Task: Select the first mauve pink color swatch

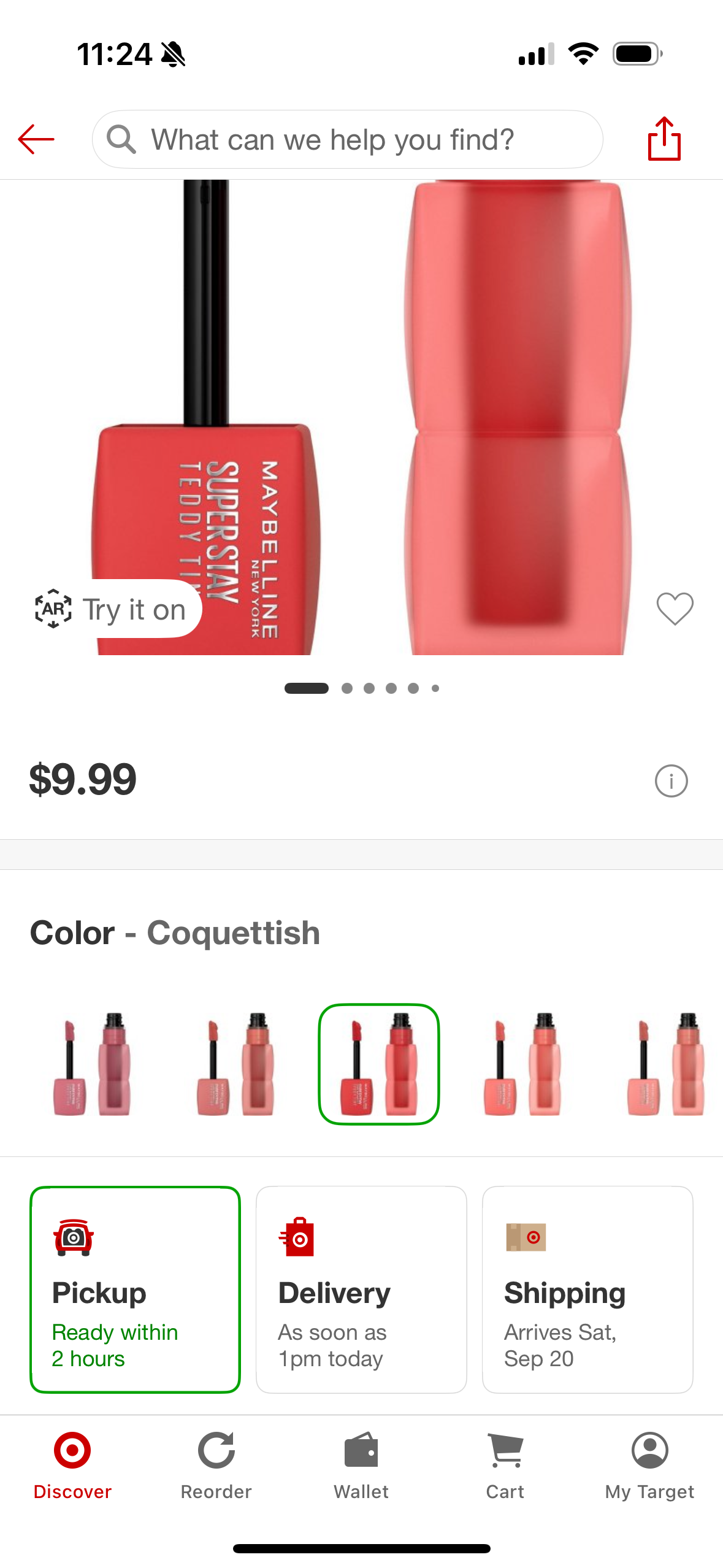Action: coord(92,1064)
